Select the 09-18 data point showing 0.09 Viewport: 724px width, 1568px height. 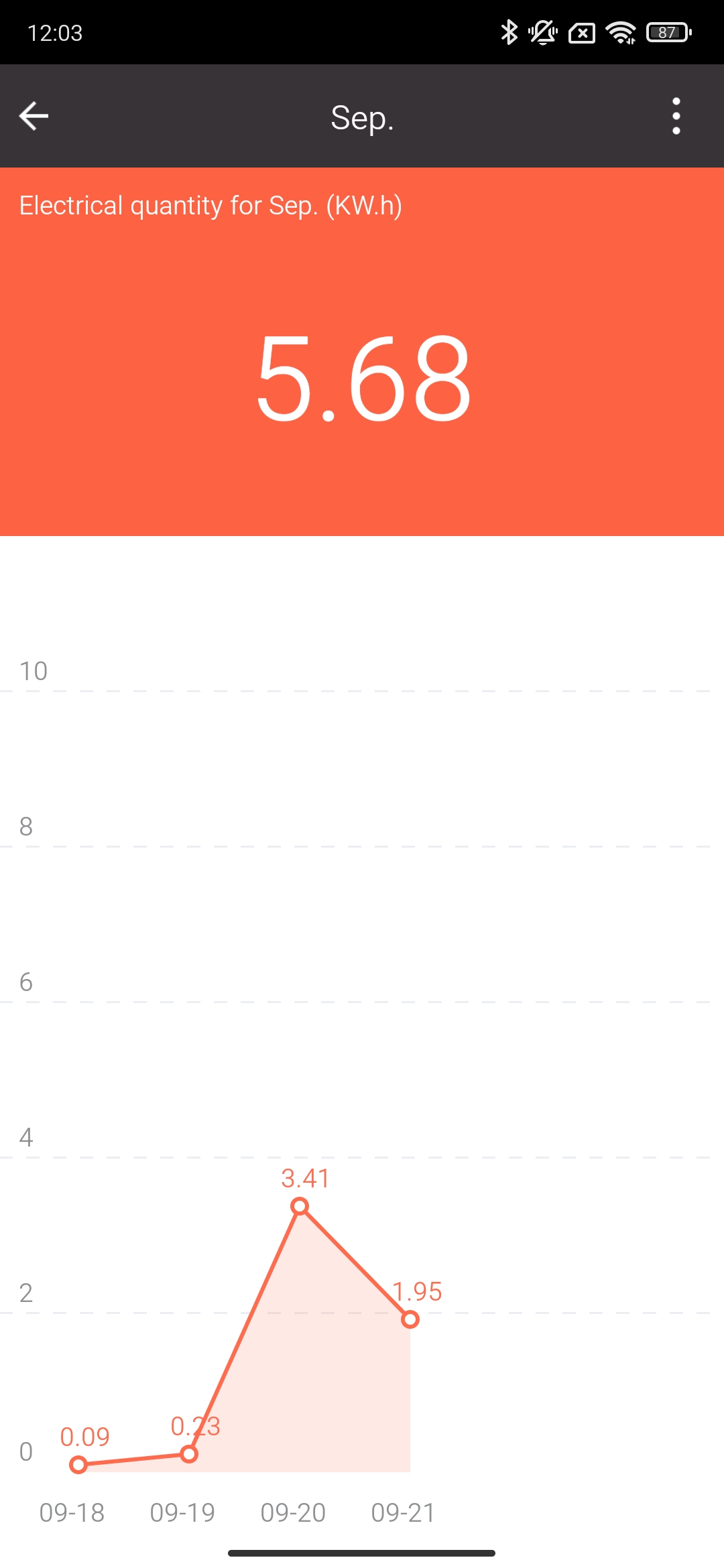pos(78,1465)
